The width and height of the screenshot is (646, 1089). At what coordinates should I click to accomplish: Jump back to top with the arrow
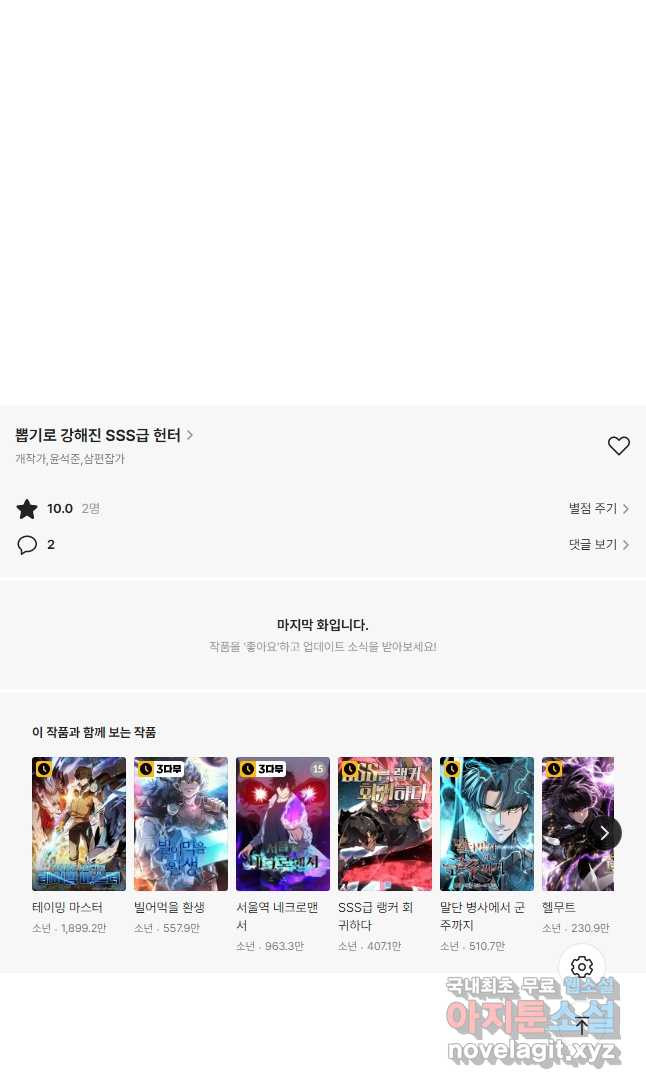[582, 1025]
